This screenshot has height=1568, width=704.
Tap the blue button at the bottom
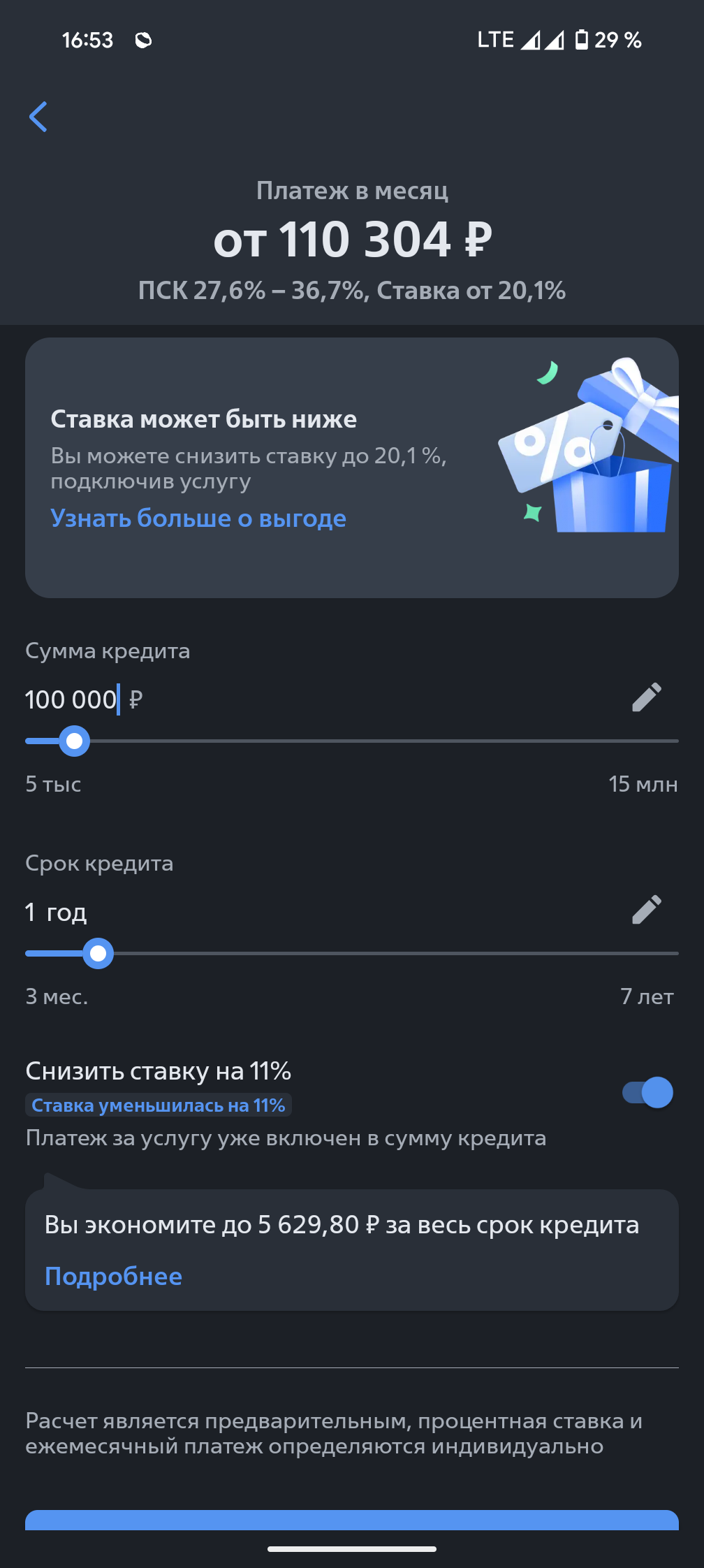point(352,1520)
